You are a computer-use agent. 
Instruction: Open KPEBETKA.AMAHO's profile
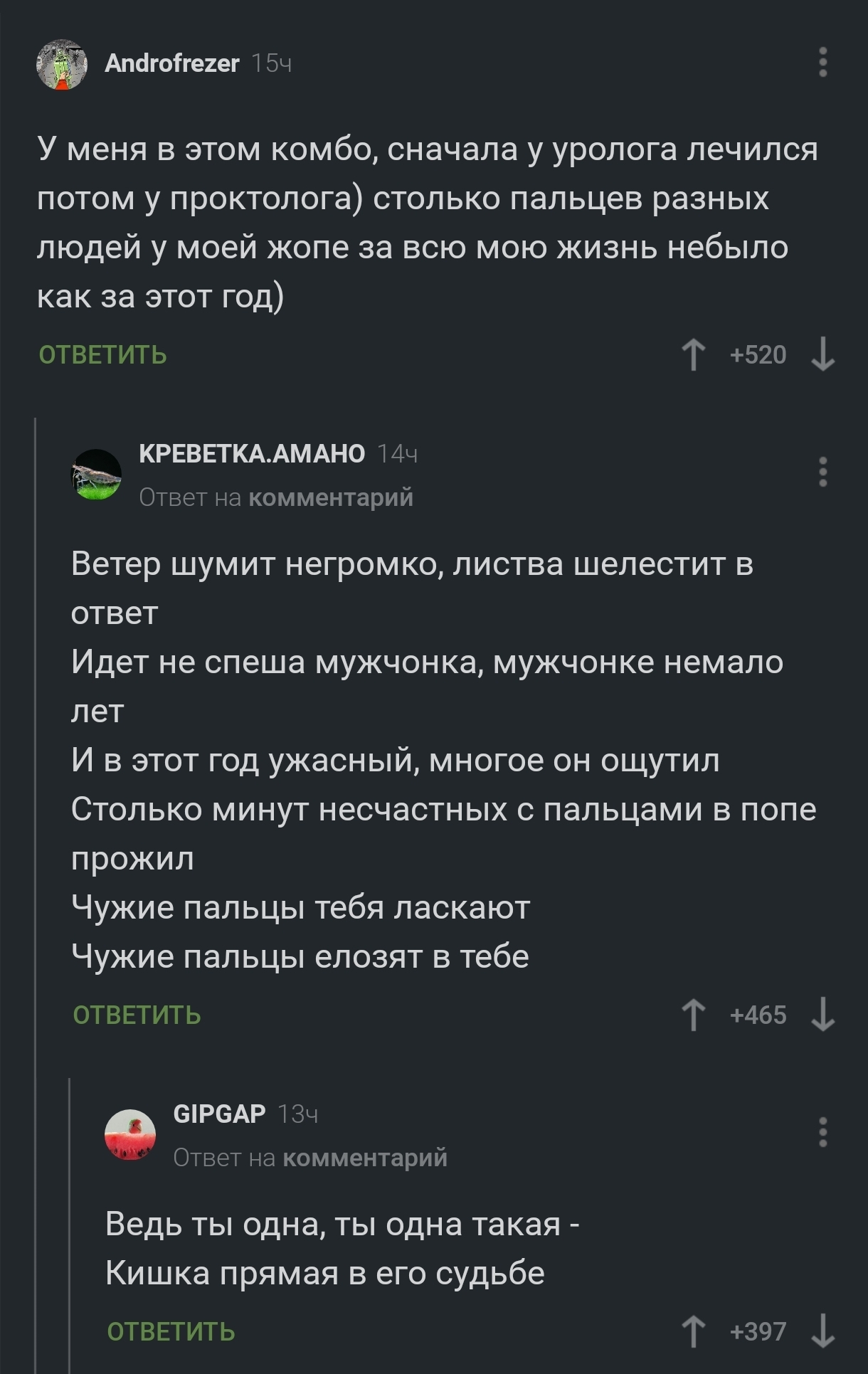(x=251, y=453)
